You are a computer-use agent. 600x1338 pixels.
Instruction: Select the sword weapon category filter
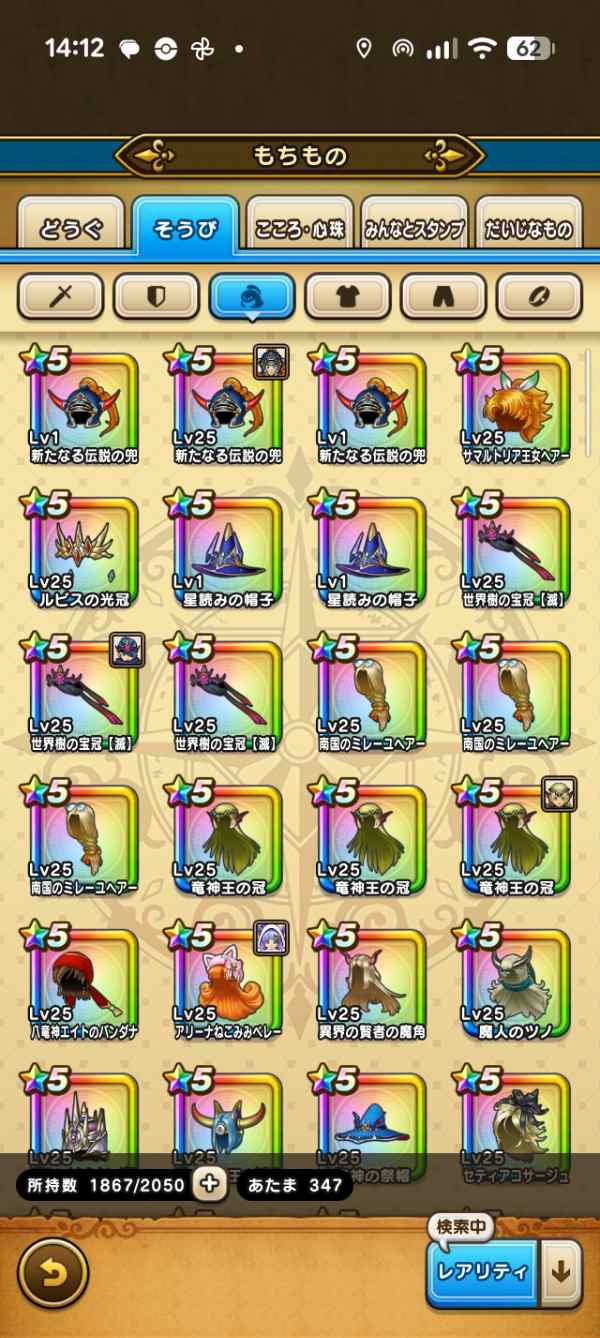pos(60,296)
